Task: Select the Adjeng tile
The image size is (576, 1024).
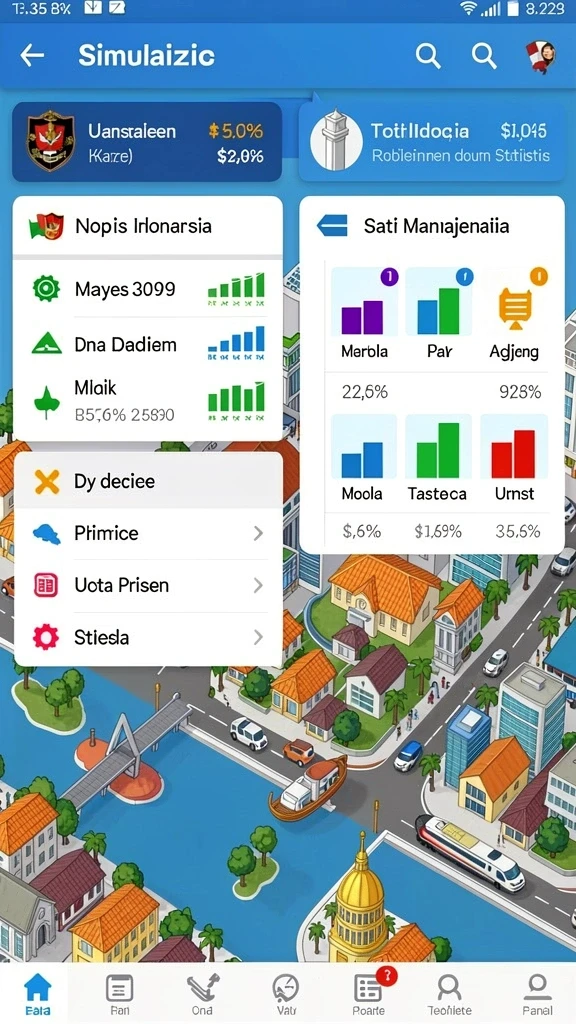Action: 515,314
